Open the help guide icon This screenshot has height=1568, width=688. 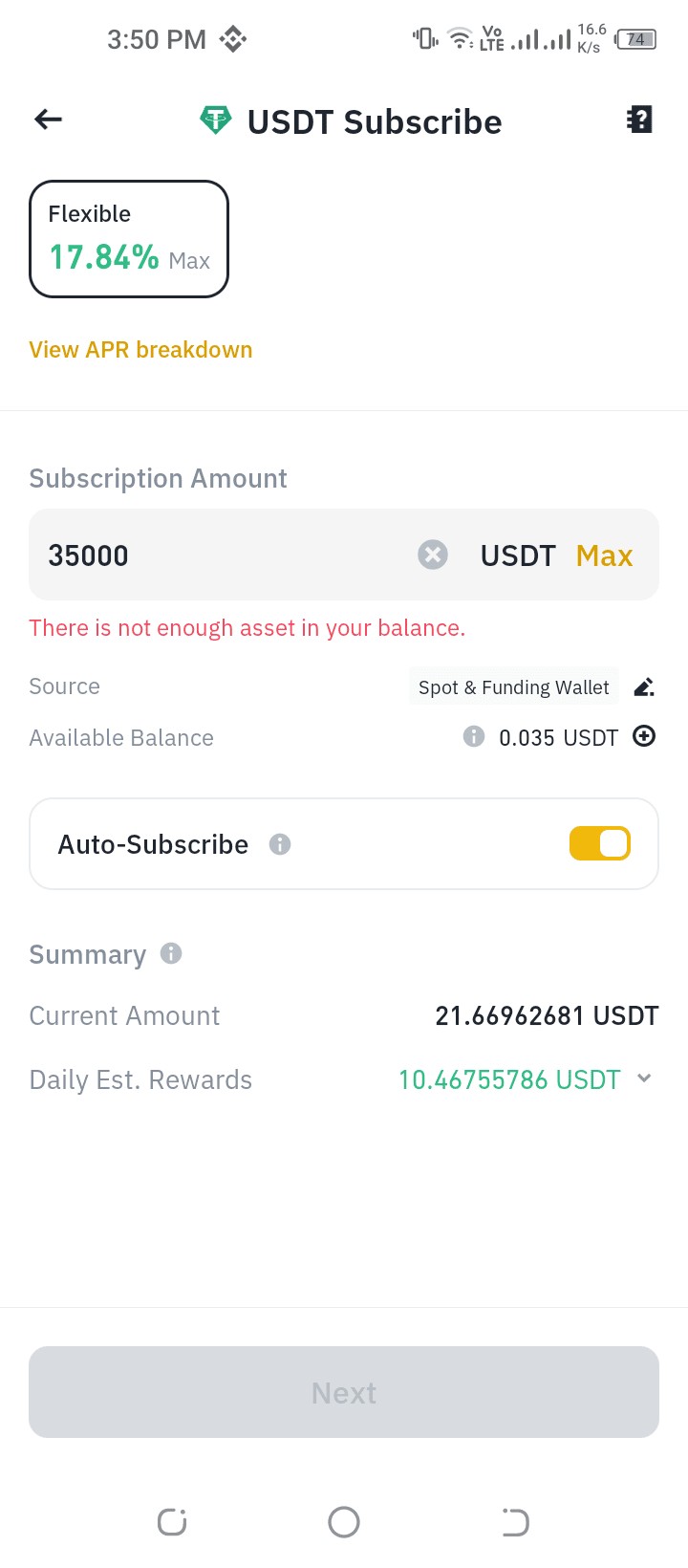pos(639,120)
